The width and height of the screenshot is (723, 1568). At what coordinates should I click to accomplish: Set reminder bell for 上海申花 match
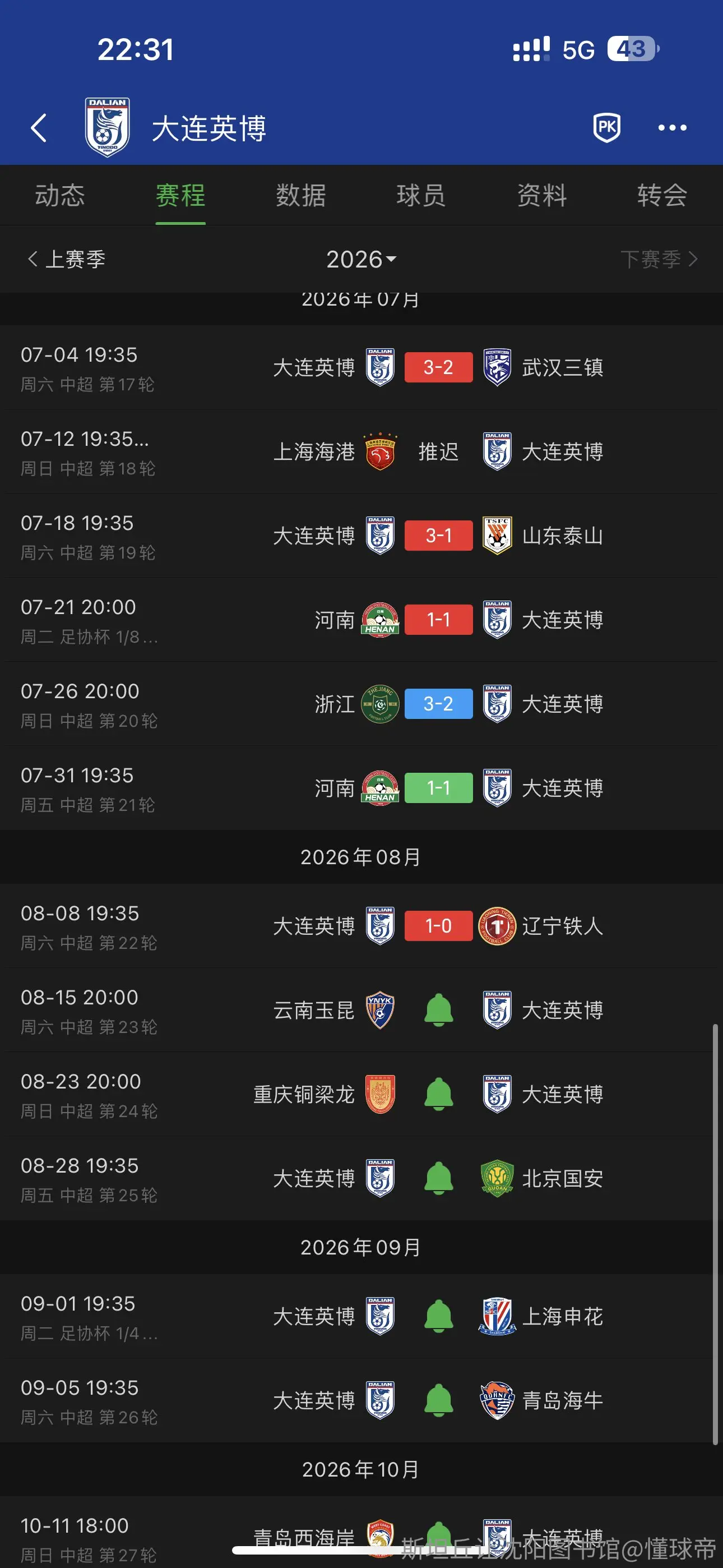[439, 1316]
